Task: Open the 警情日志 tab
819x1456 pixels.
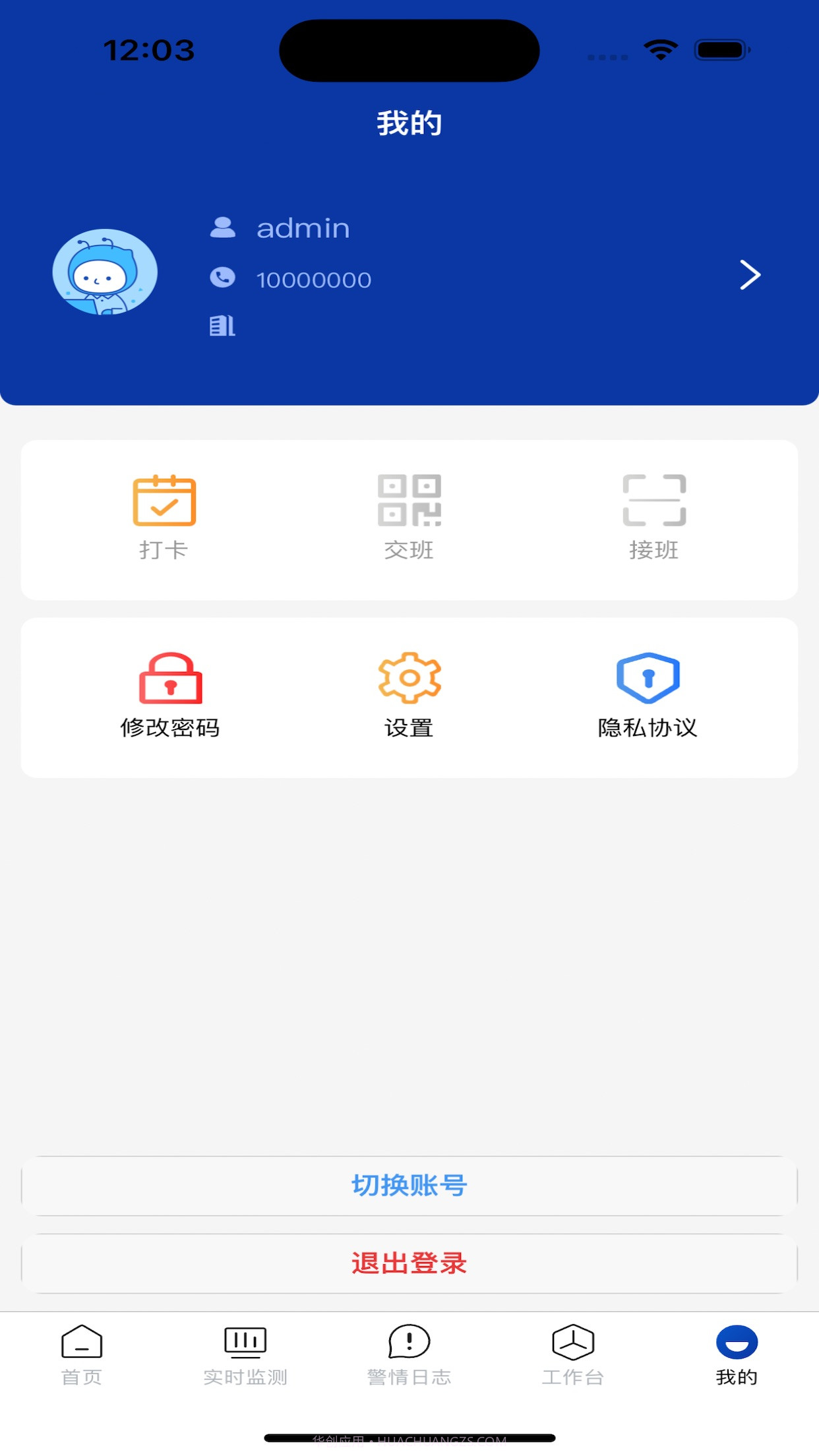Action: (409, 1355)
